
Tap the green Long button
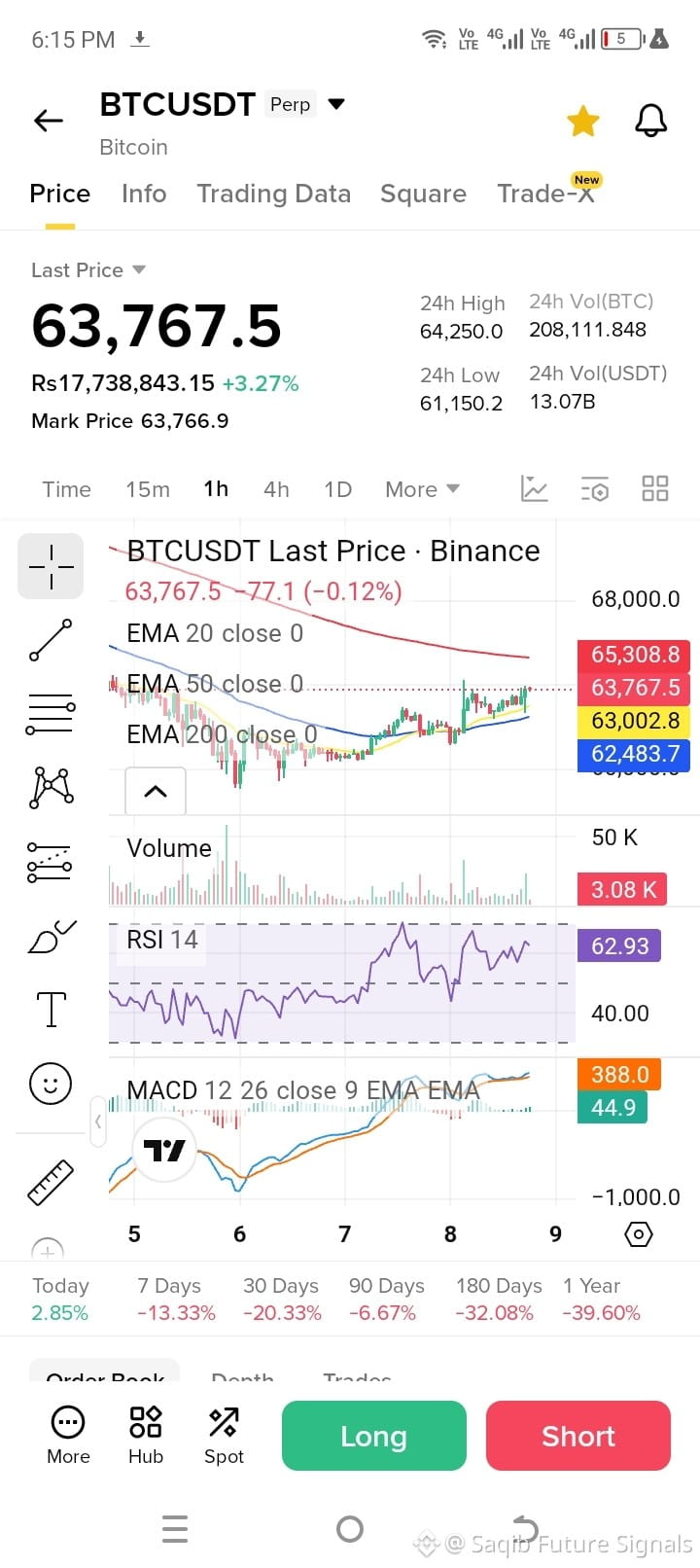coord(374,1436)
